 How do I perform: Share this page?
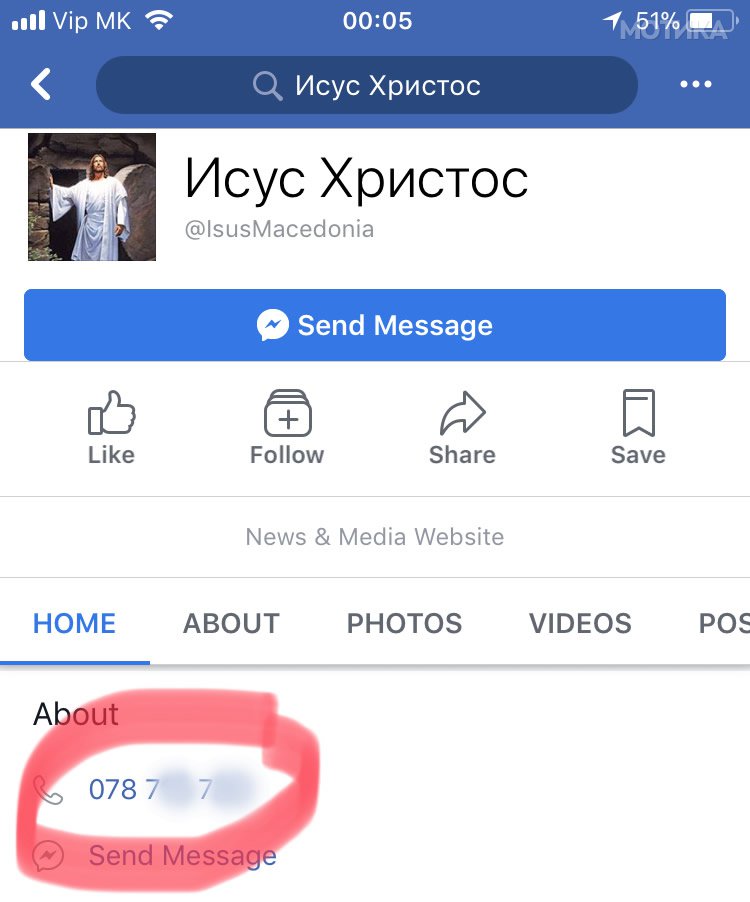[x=462, y=429]
